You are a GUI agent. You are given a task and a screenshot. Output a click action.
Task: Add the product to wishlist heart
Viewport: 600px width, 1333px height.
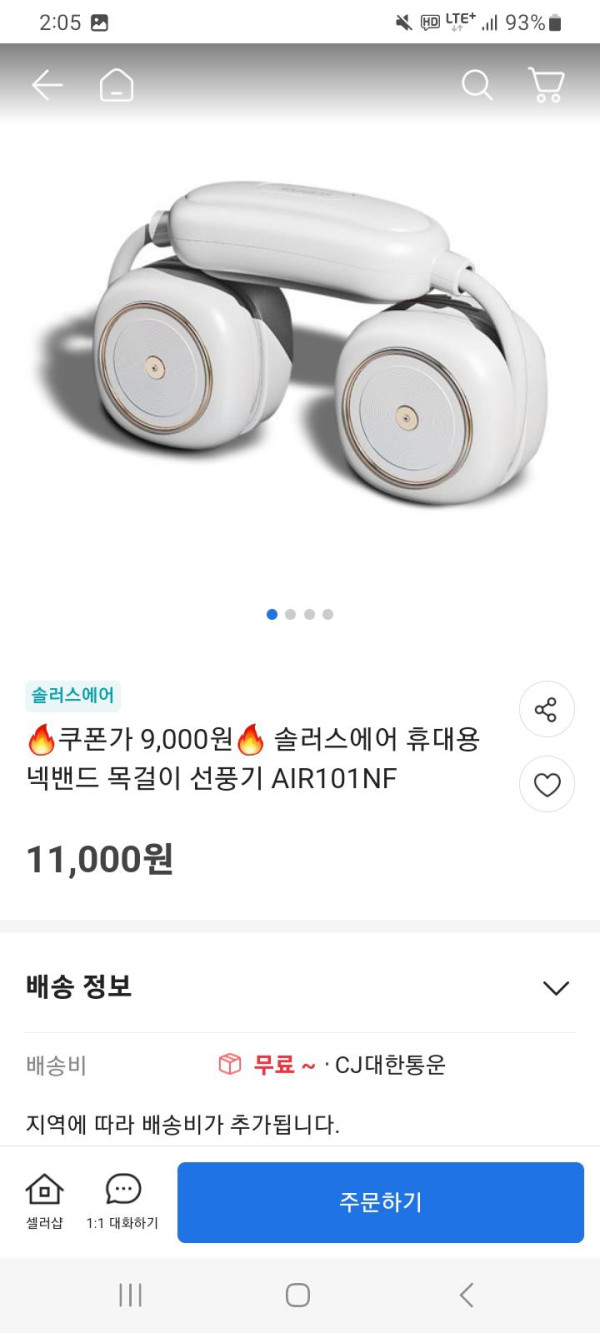tap(546, 785)
